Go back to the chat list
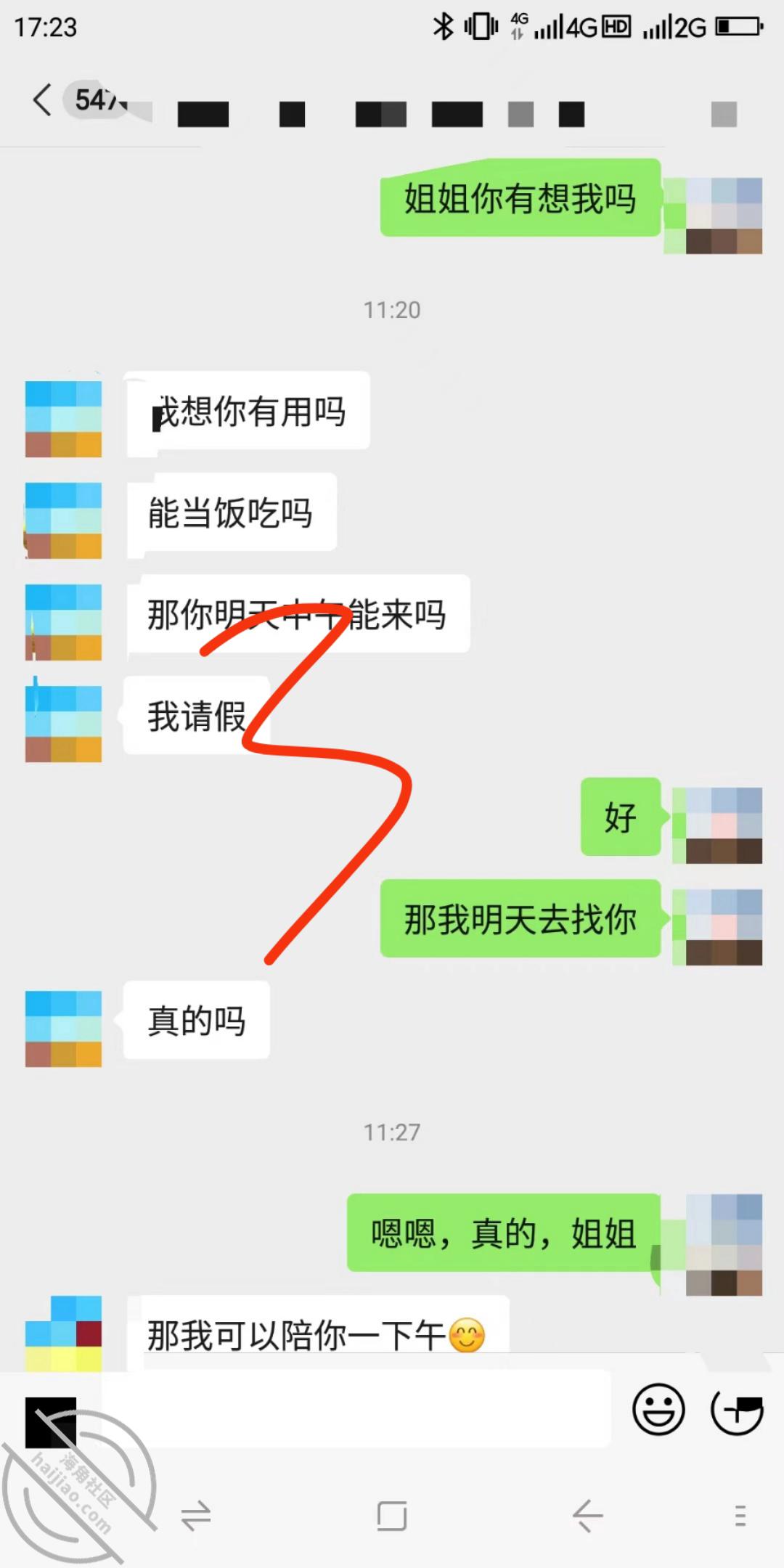 [x=42, y=99]
